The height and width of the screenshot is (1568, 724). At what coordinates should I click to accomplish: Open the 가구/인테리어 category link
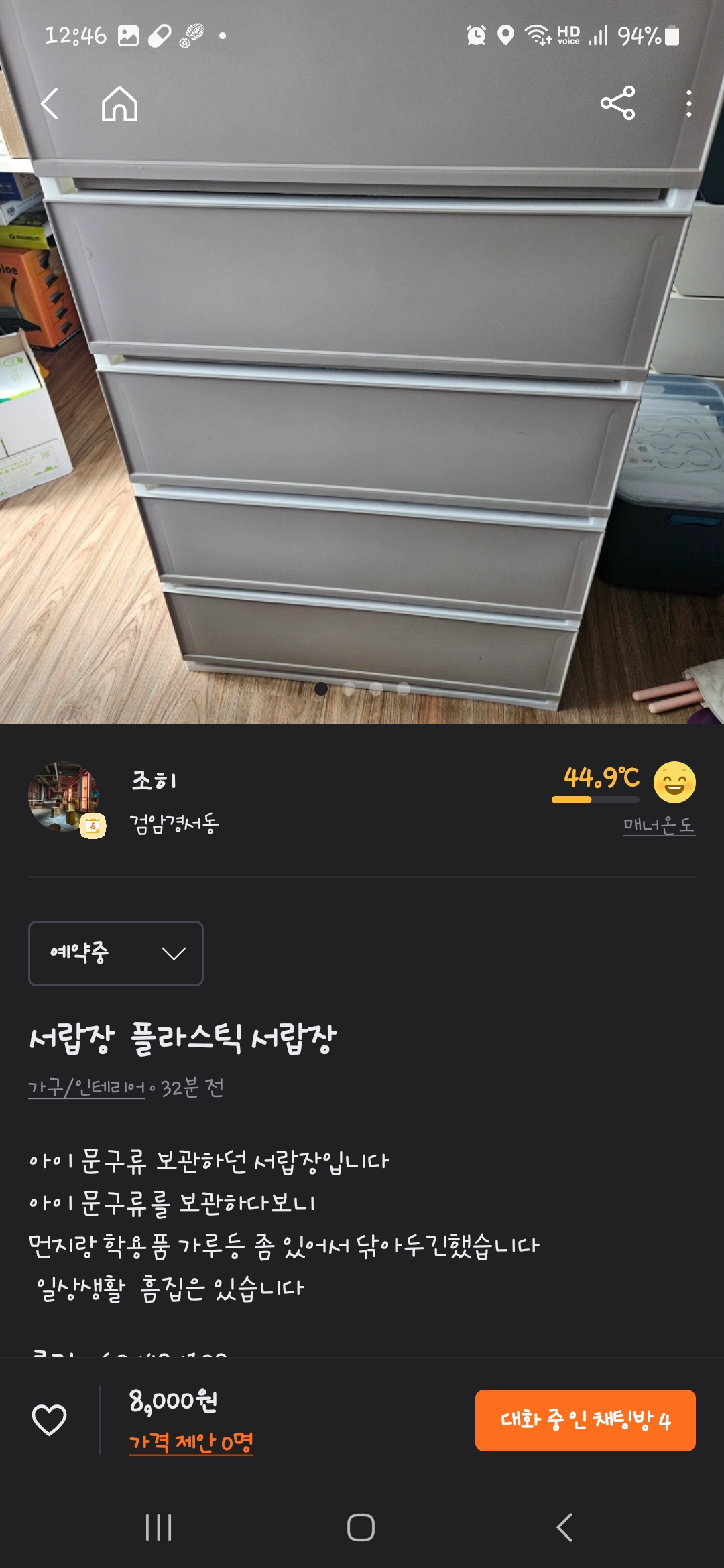pyautogui.click(x=86, y=1087)
